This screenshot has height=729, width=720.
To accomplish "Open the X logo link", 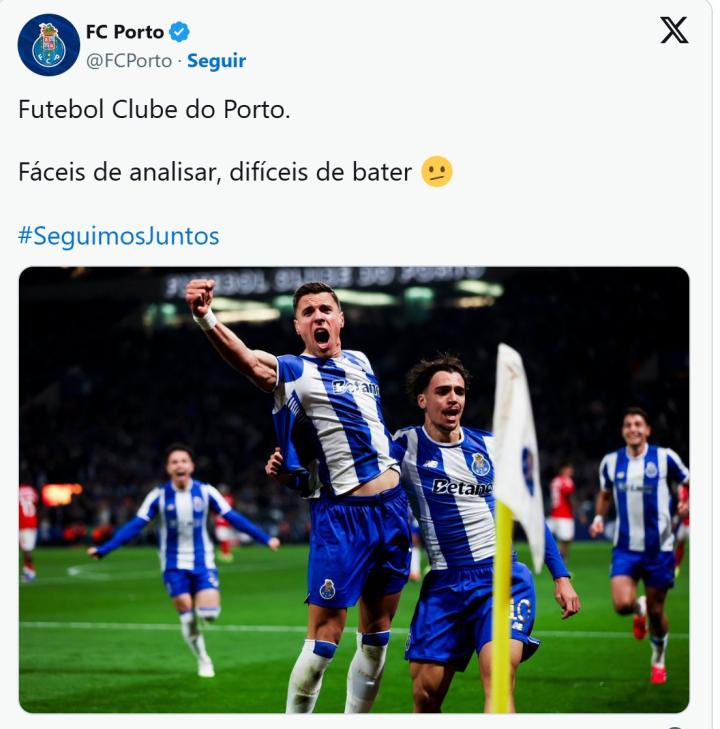I will coord(674,31).
